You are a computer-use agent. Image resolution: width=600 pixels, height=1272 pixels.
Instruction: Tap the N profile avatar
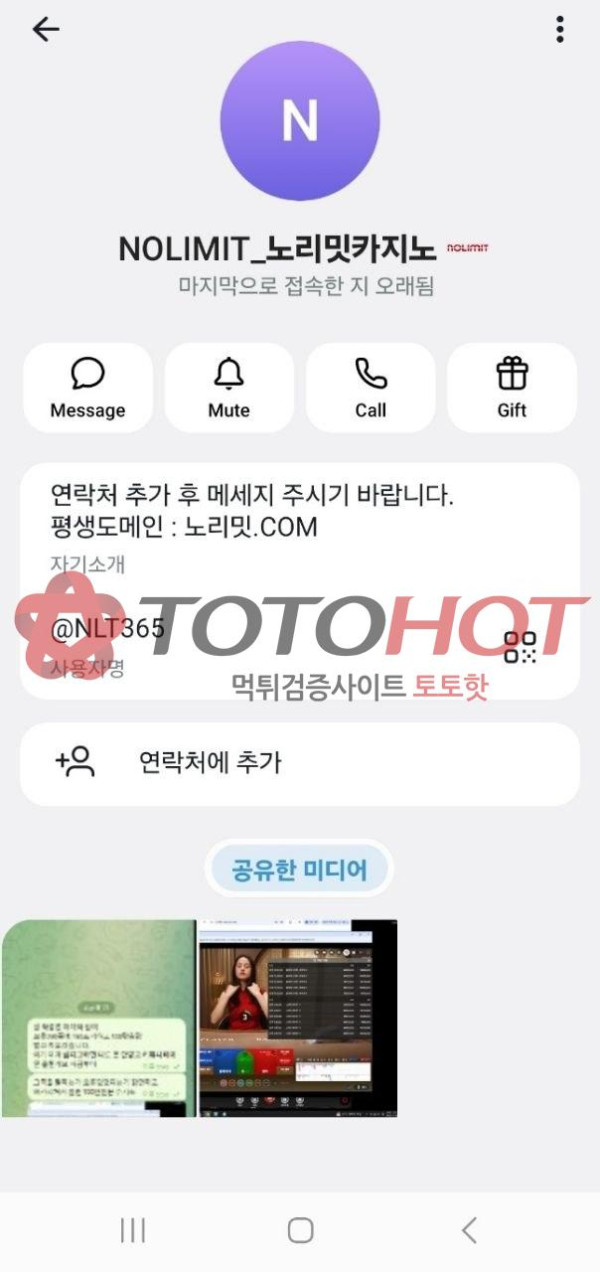click(x=300, y=121)
